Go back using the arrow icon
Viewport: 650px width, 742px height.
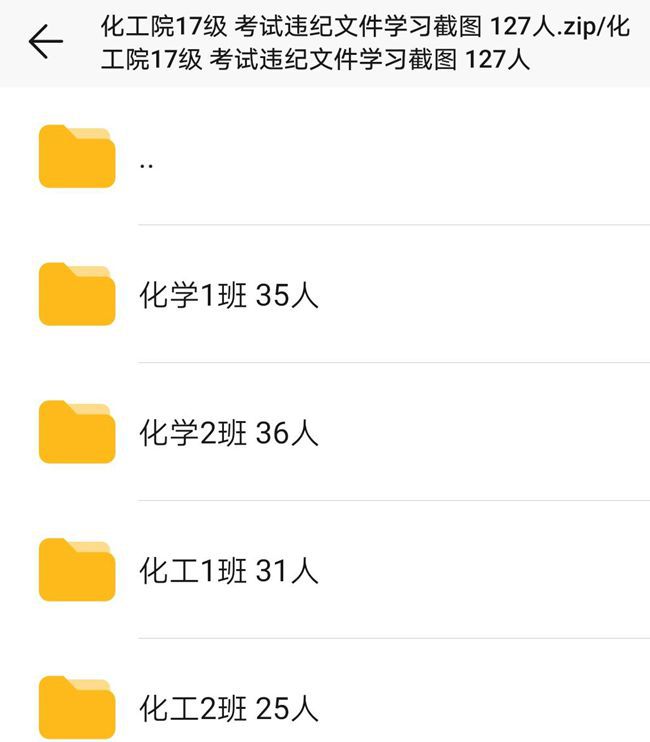pyautogui.click(x=46, y=43)
